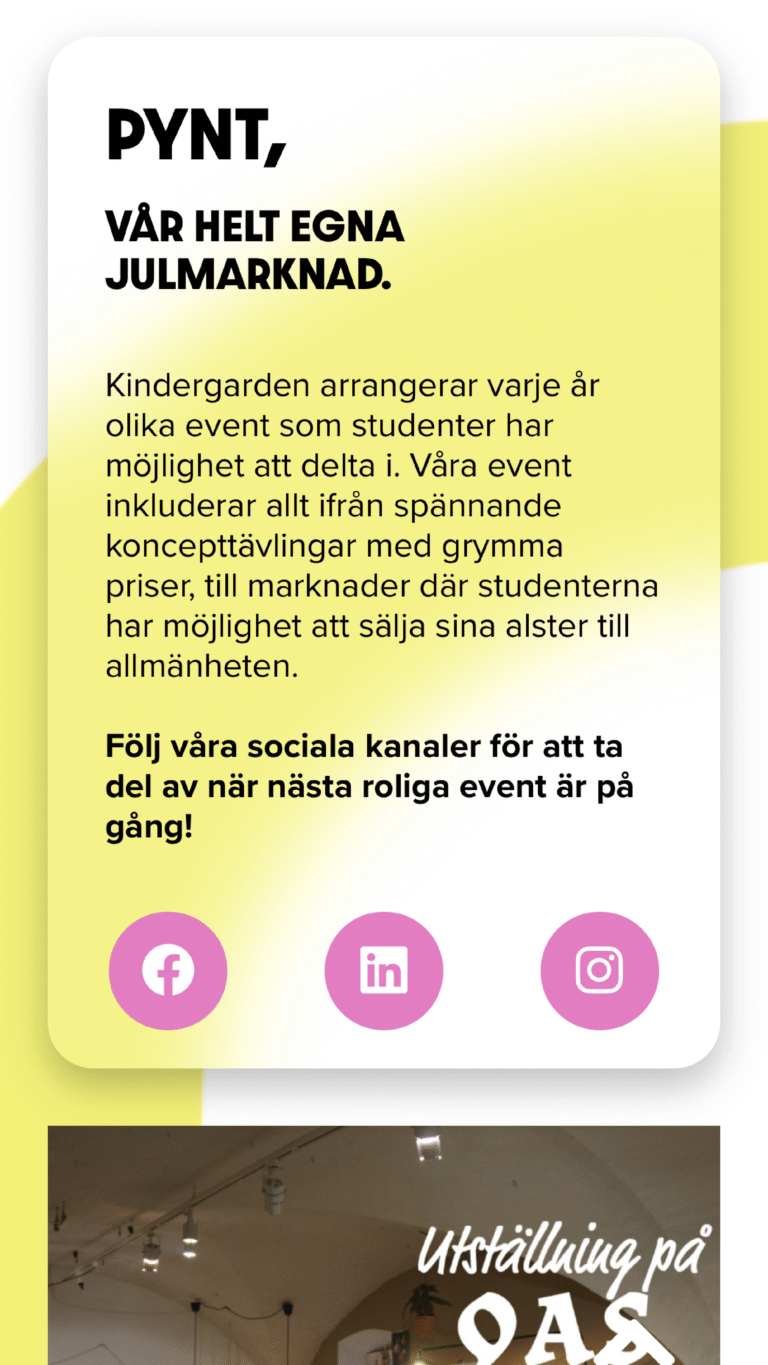This screenshot has width=768, height=1365.
Task: Open the 'Utställning på OAS' photo
Action: (383, 1245)
